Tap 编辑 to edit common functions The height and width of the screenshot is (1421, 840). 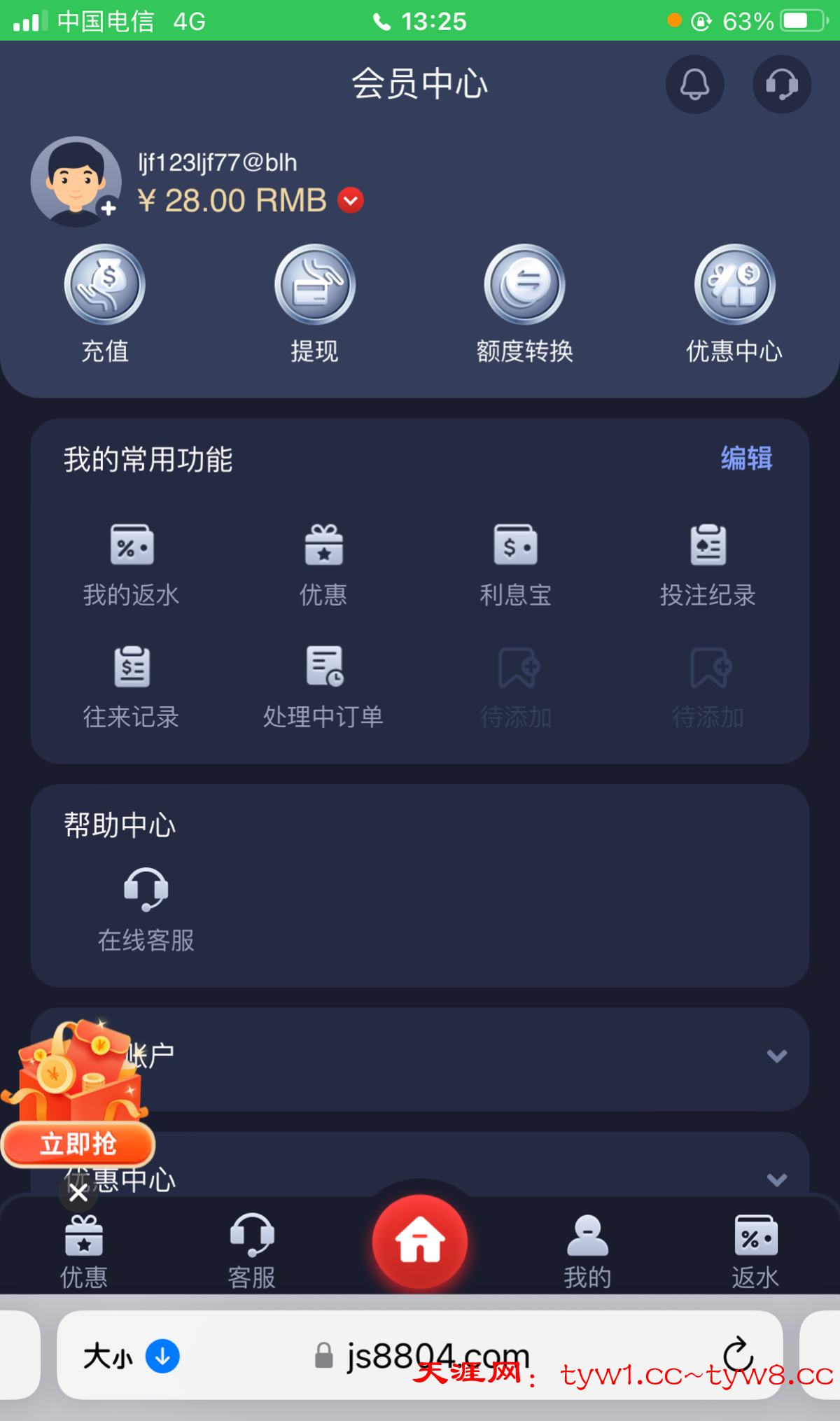coord(746,458)
